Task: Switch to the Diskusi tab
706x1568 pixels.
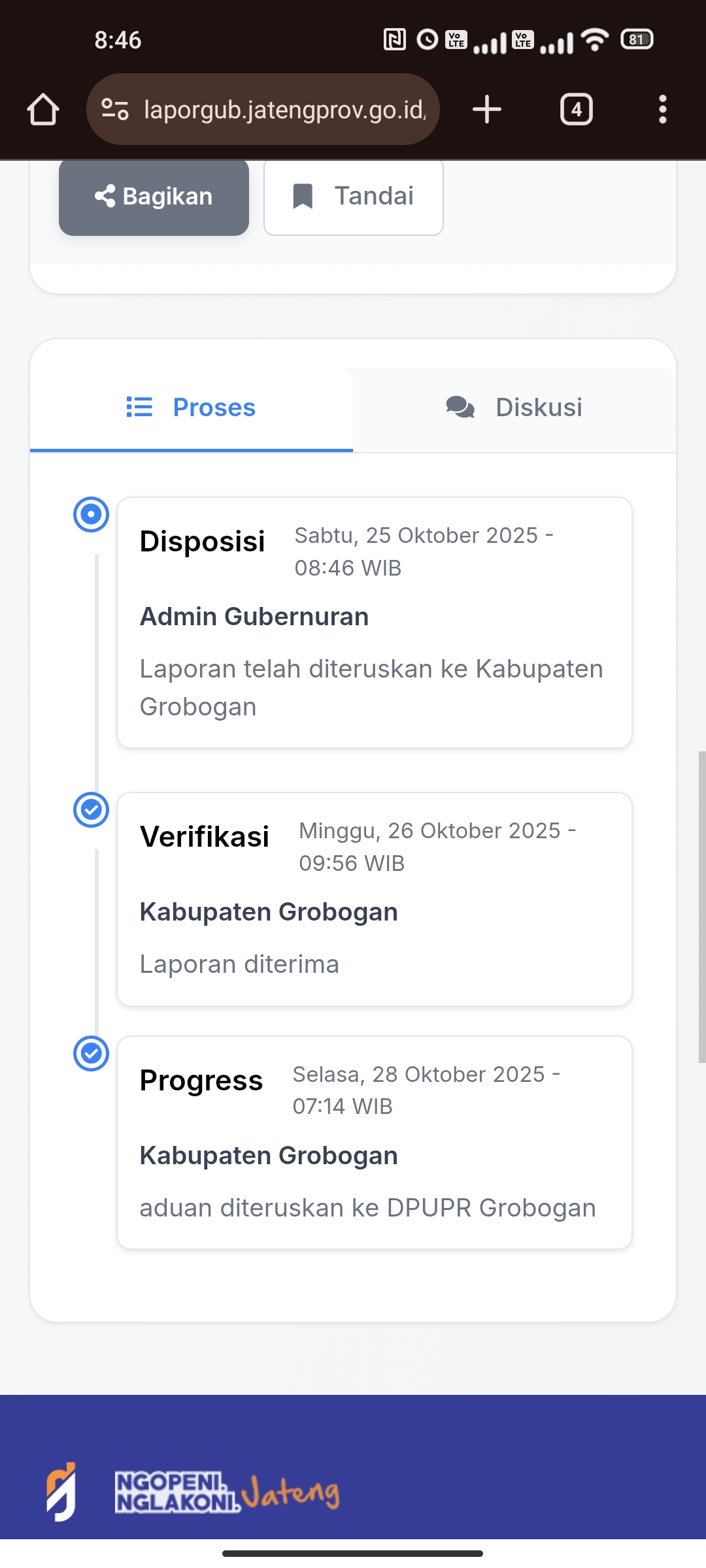Action: [x=514, y=408]
